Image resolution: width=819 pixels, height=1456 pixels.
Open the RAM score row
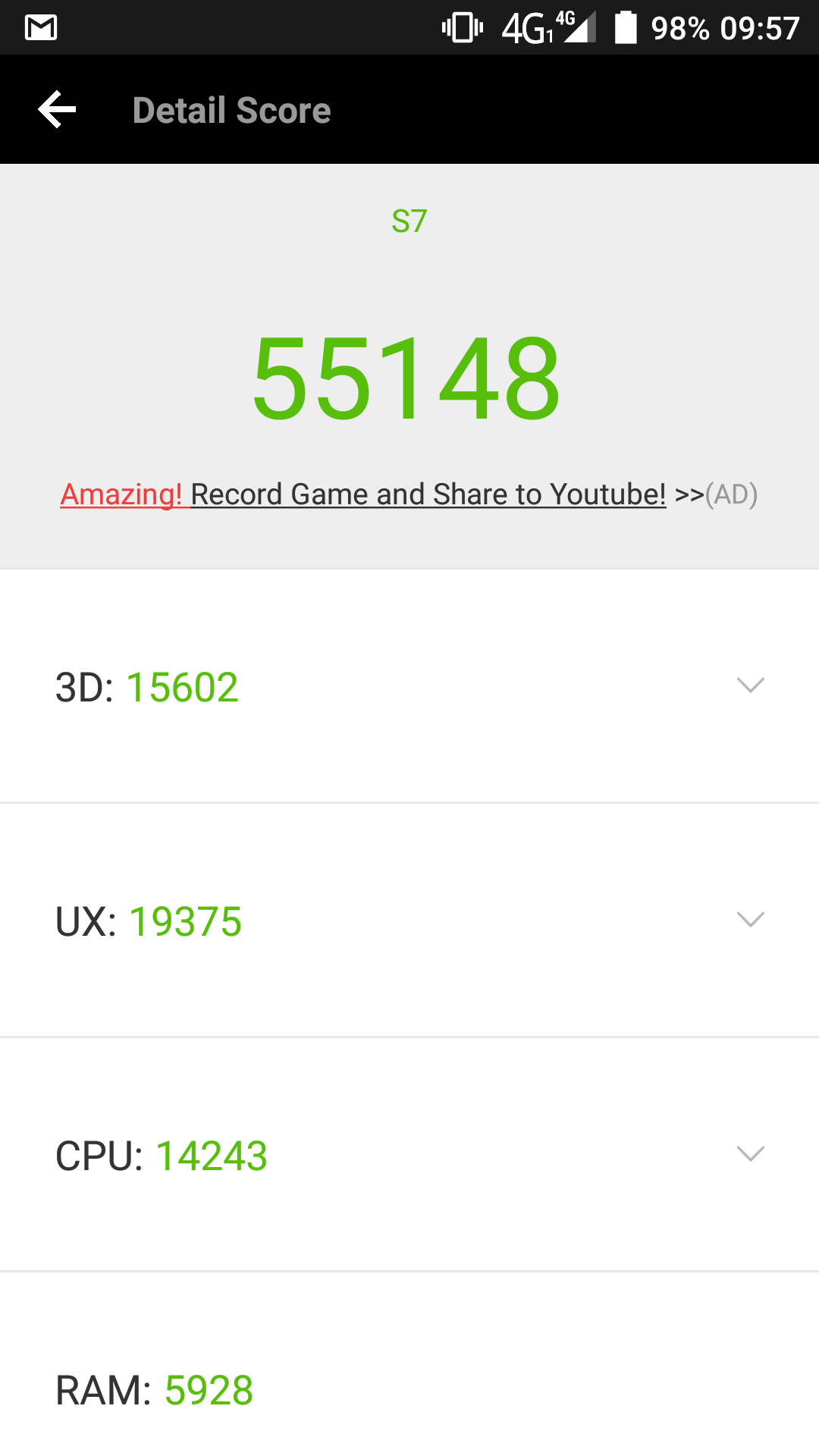pyautogui.click(x=409, y=1365)
